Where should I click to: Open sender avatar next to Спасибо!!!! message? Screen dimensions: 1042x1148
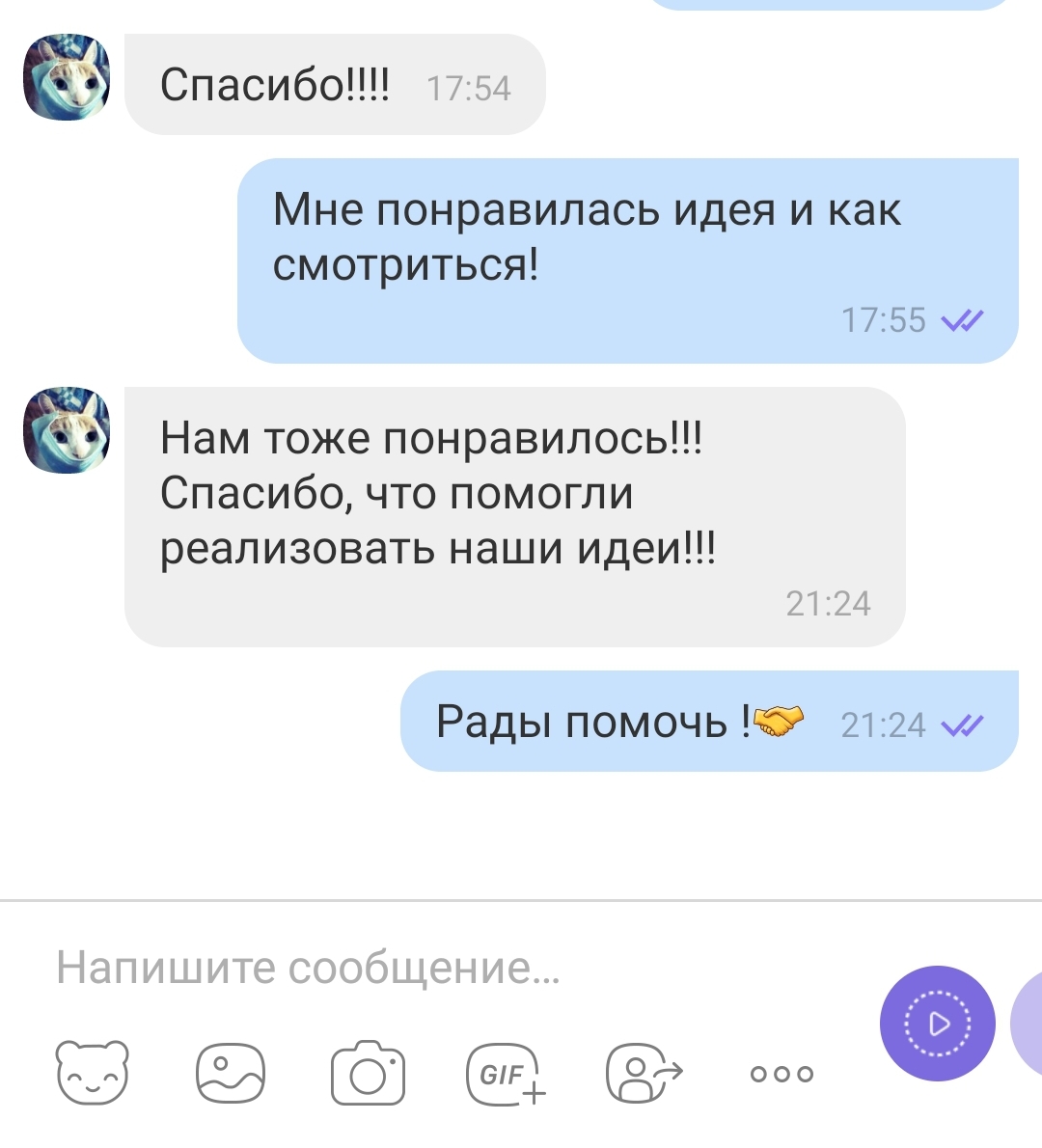click(x=67, y=77)
